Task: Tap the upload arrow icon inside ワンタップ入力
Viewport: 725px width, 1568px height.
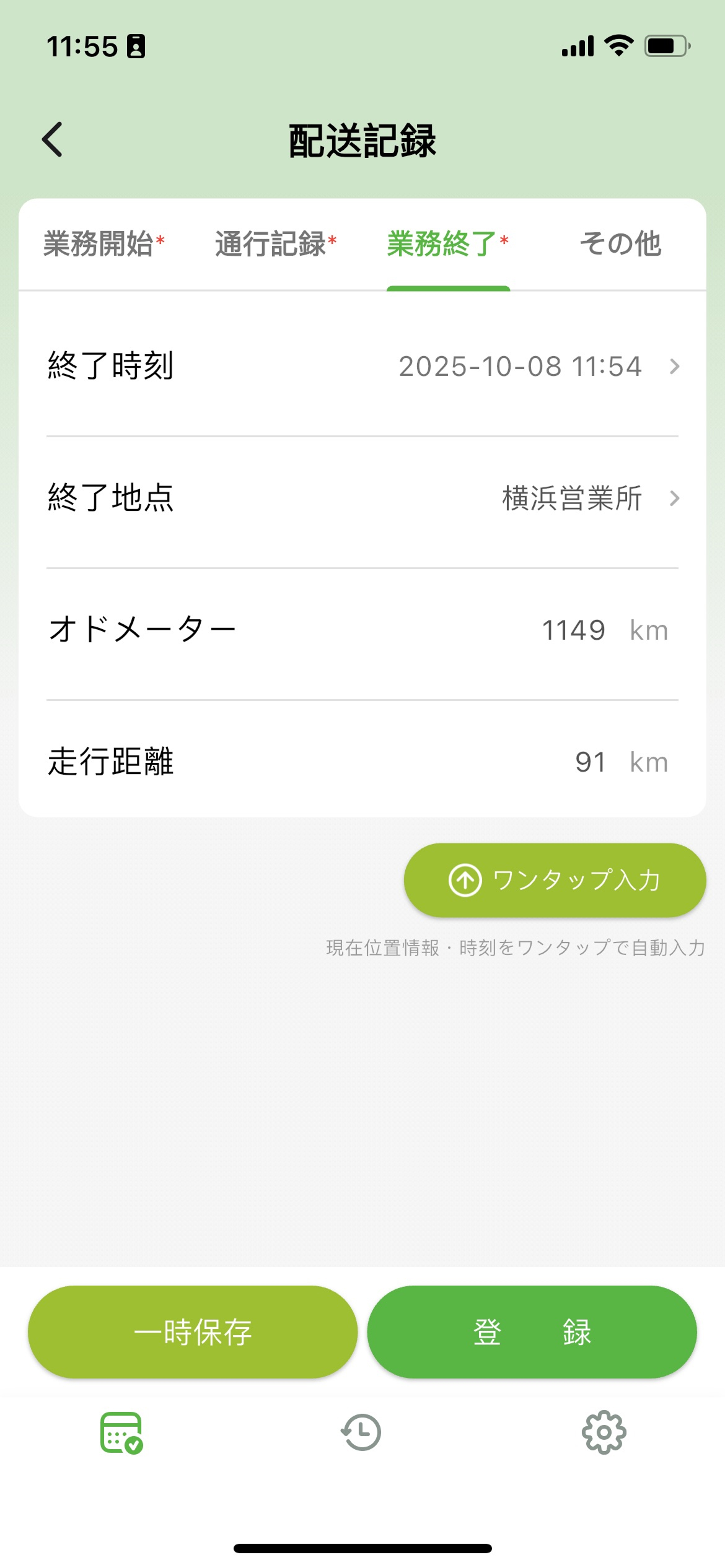Action: (x=464, y=879)
